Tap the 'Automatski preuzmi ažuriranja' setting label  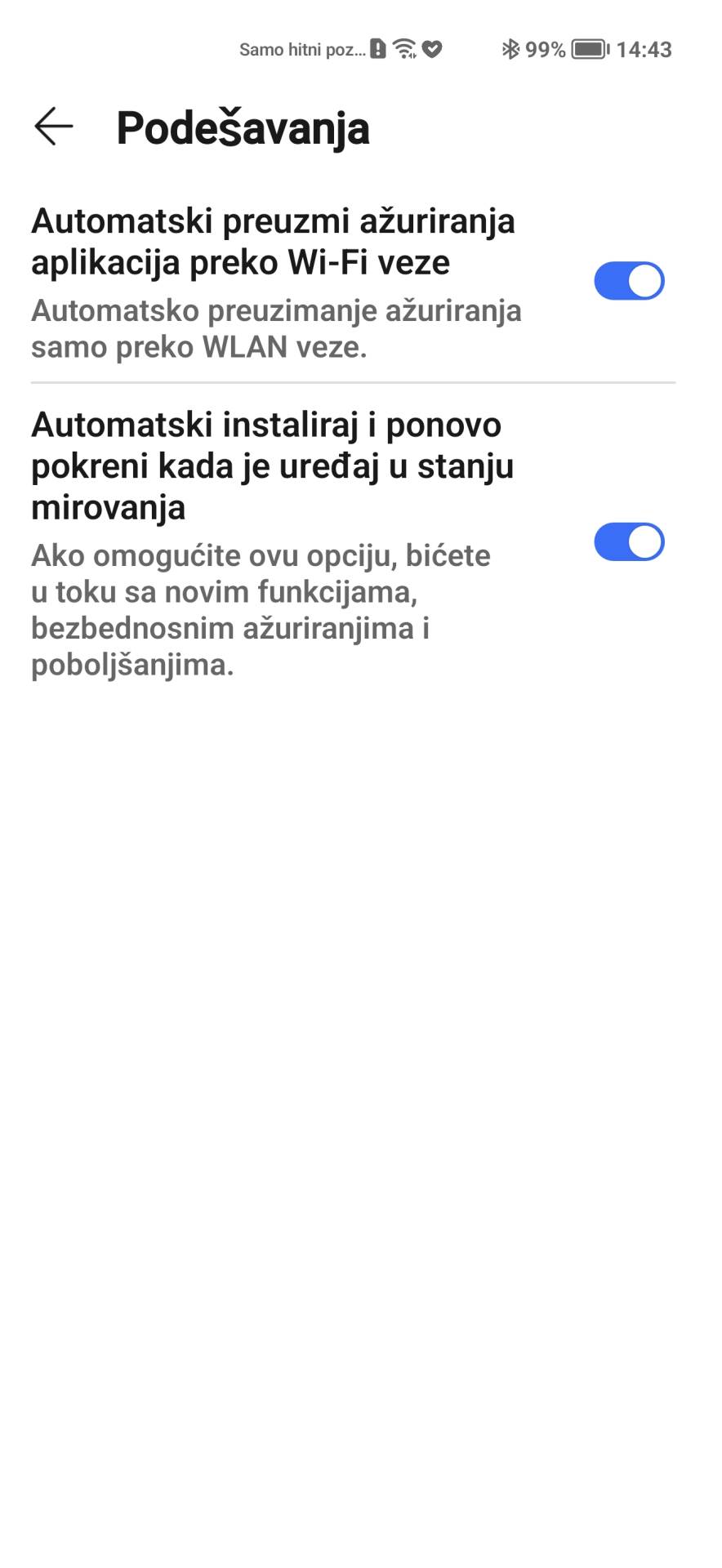click(x=274, y=242)
